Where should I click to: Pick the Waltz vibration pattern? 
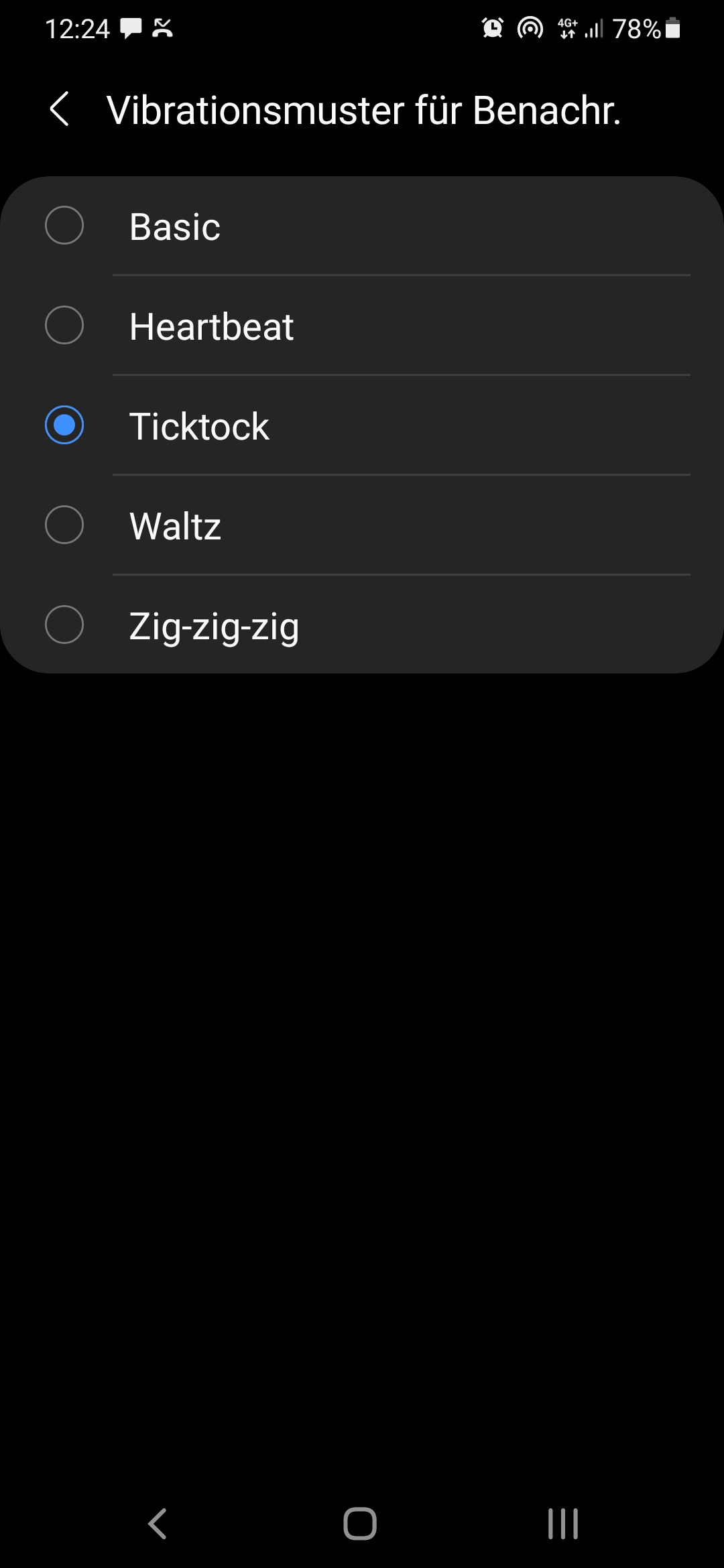[x=64, y=525]
